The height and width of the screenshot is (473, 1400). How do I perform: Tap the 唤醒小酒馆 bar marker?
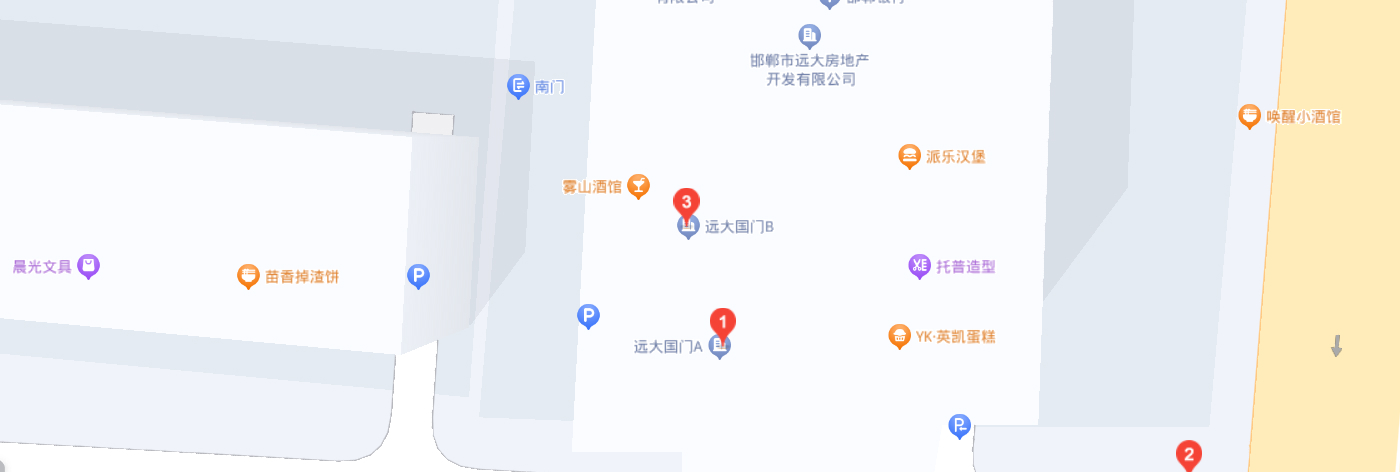tap(1249, 116)
